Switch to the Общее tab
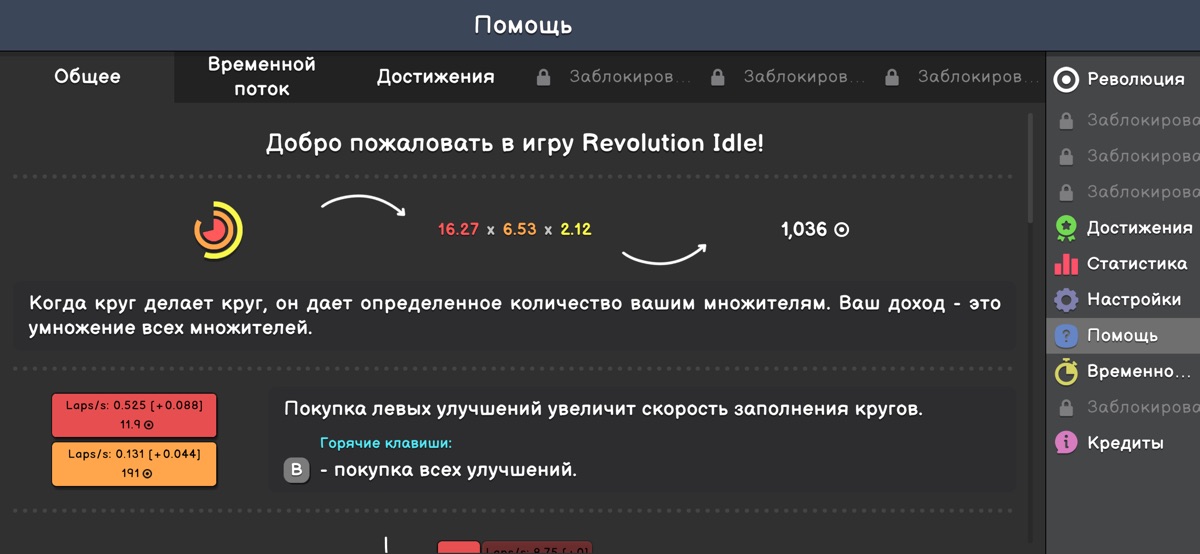Image resolution: width=1200 pixels, height=554 pixels. [x=87, y=77]
